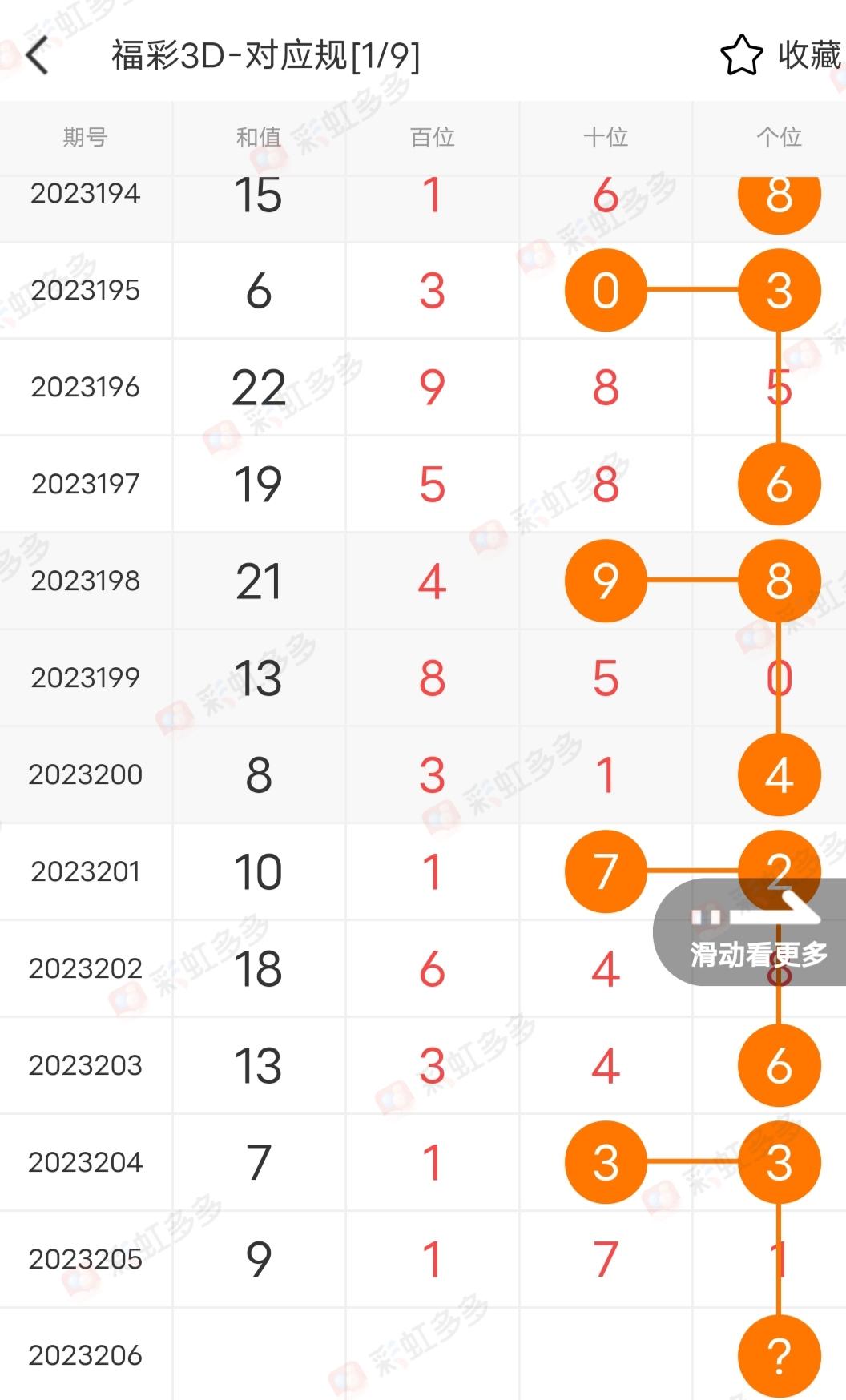Select the orange circle 9 in row 2023198

(x=606, y=581)
